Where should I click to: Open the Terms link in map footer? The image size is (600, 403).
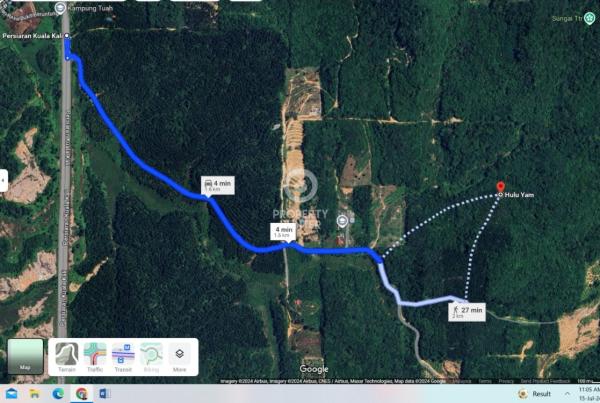tap(484, 381)
